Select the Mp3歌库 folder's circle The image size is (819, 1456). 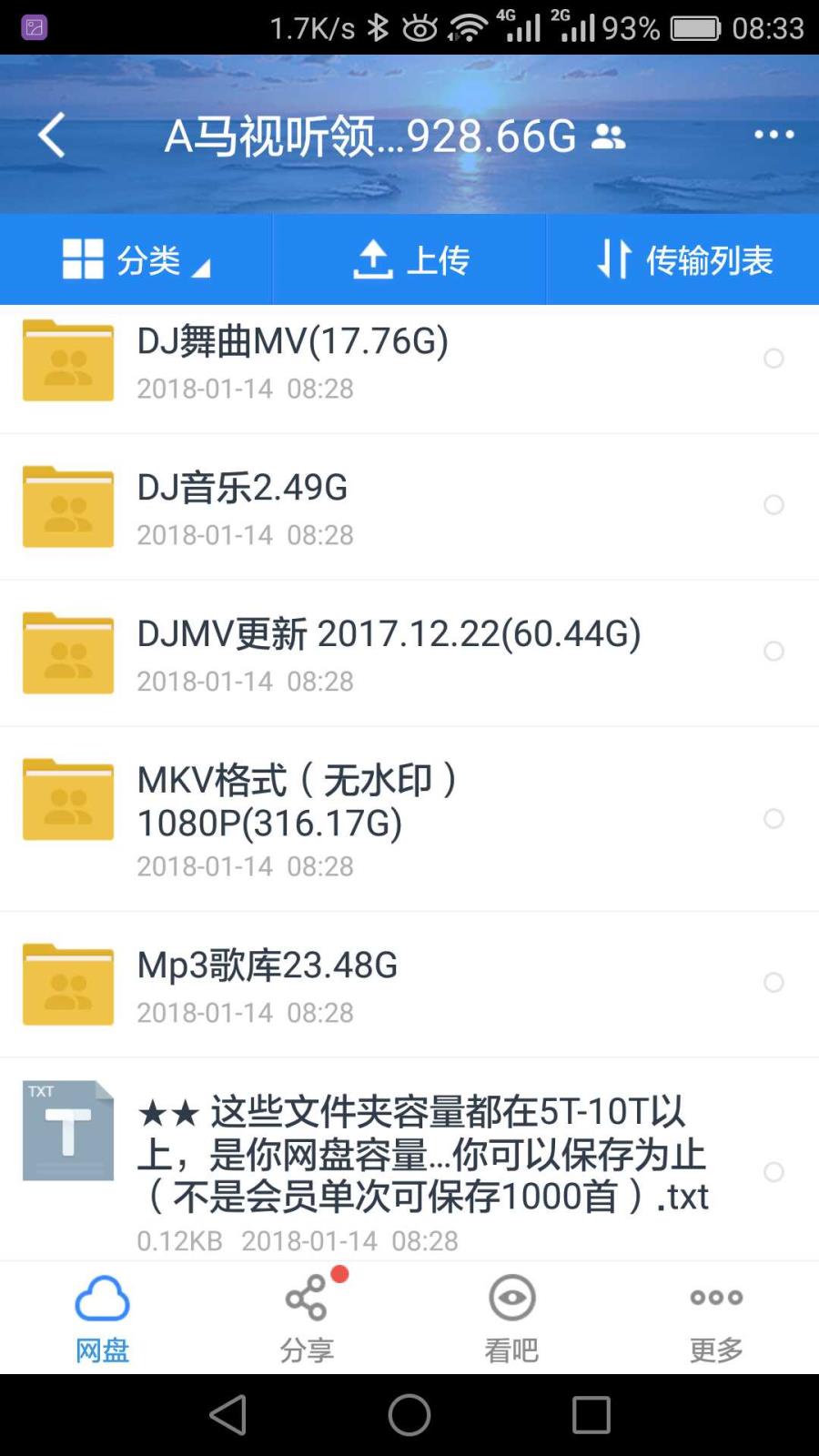coord(773,983)
